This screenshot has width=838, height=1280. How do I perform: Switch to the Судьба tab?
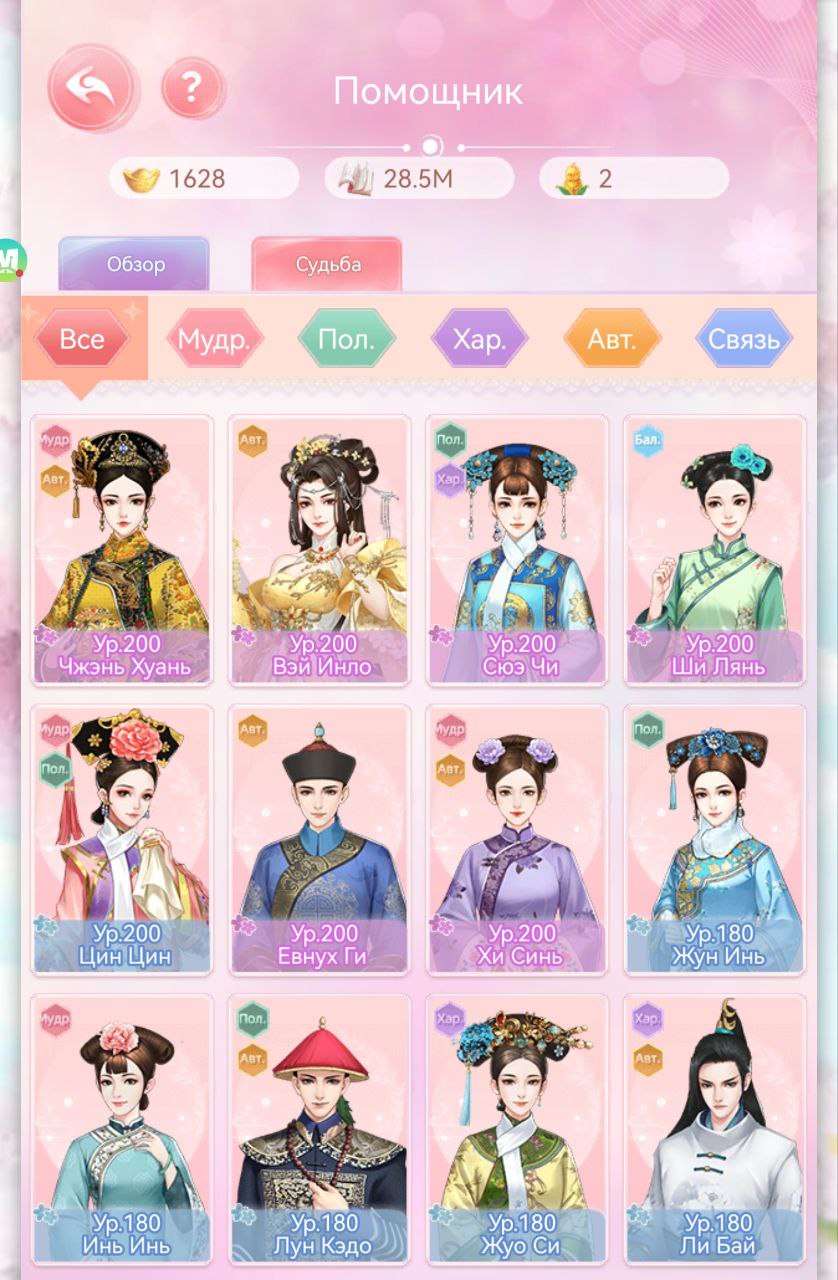click(327, 265)
